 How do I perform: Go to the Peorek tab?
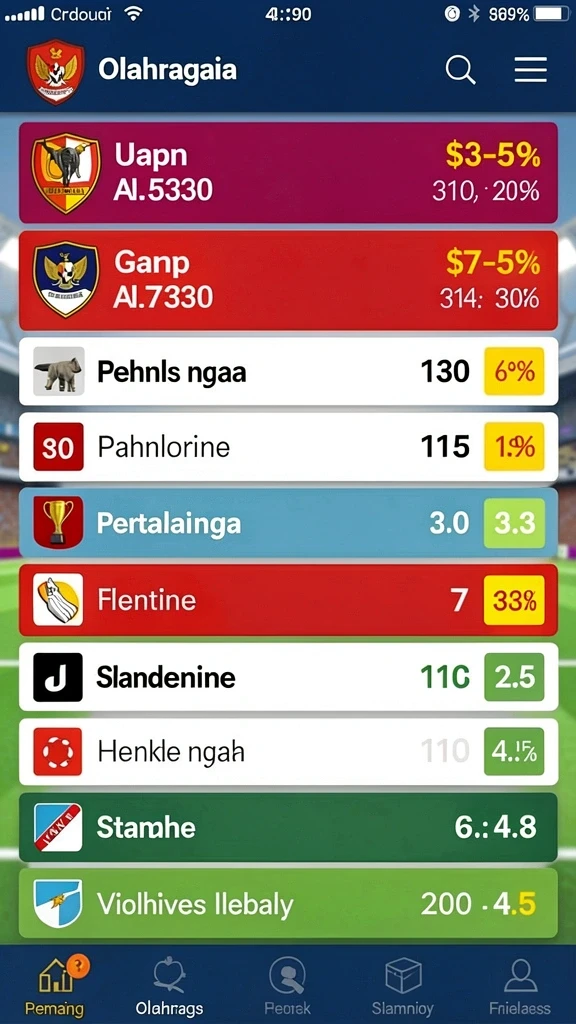288,984
